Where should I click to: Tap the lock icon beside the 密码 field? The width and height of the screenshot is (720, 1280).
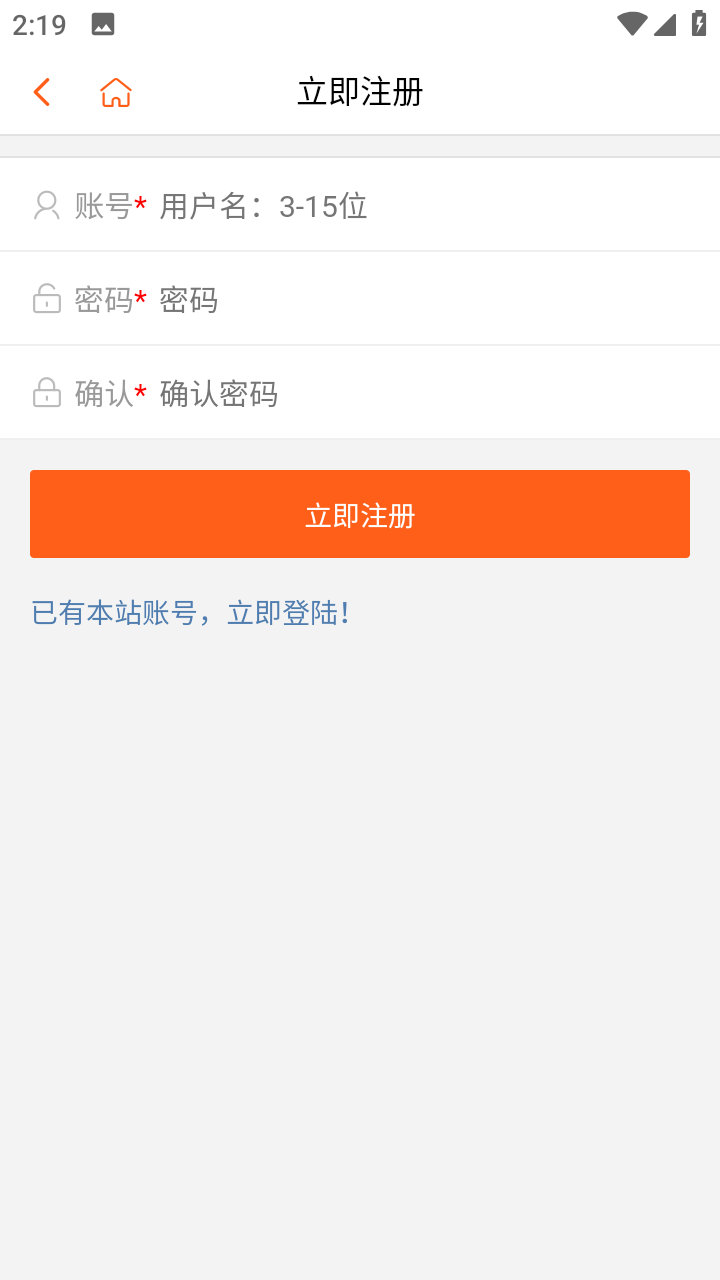coord(46,298)
